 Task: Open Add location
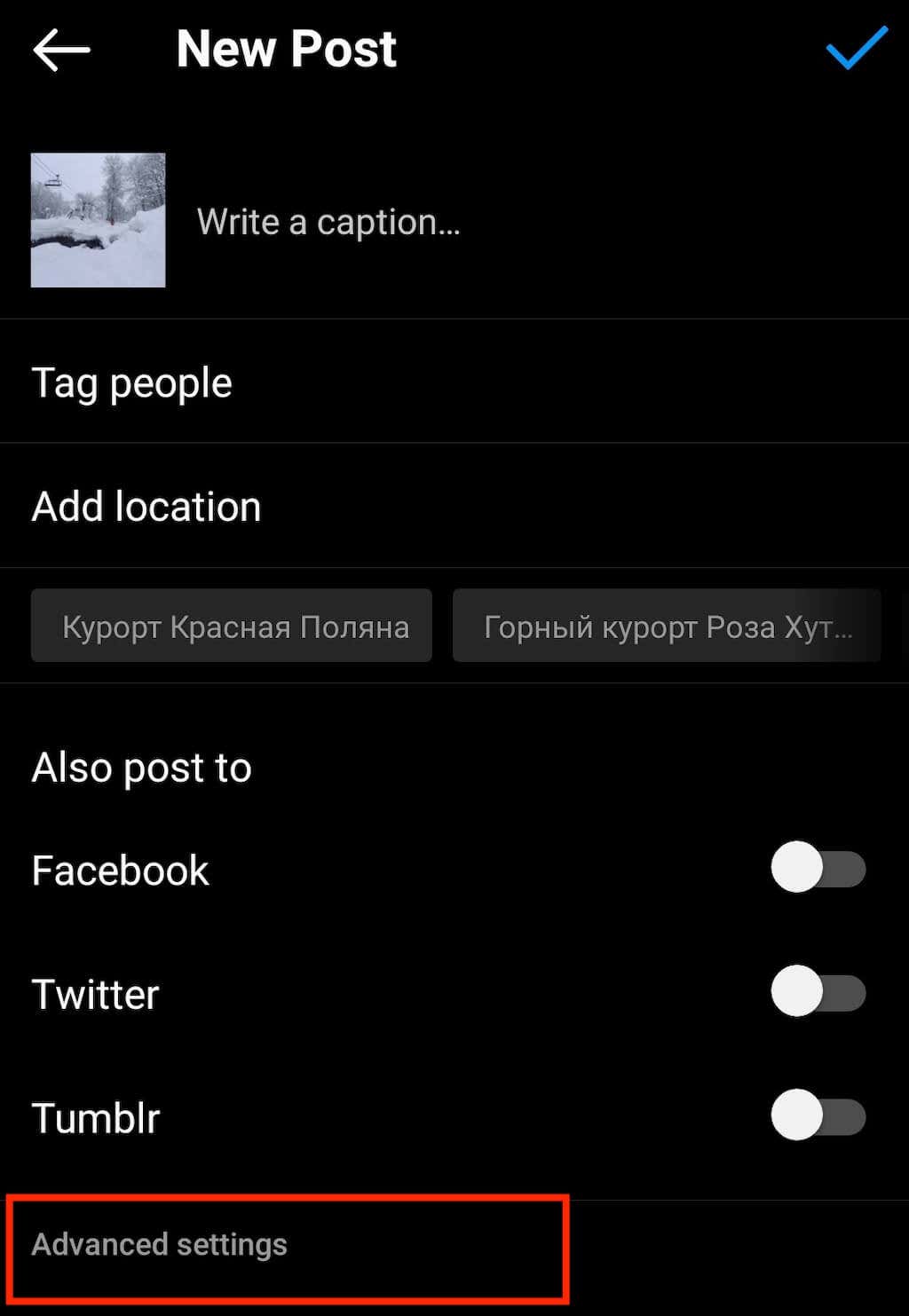coord(146,507)
